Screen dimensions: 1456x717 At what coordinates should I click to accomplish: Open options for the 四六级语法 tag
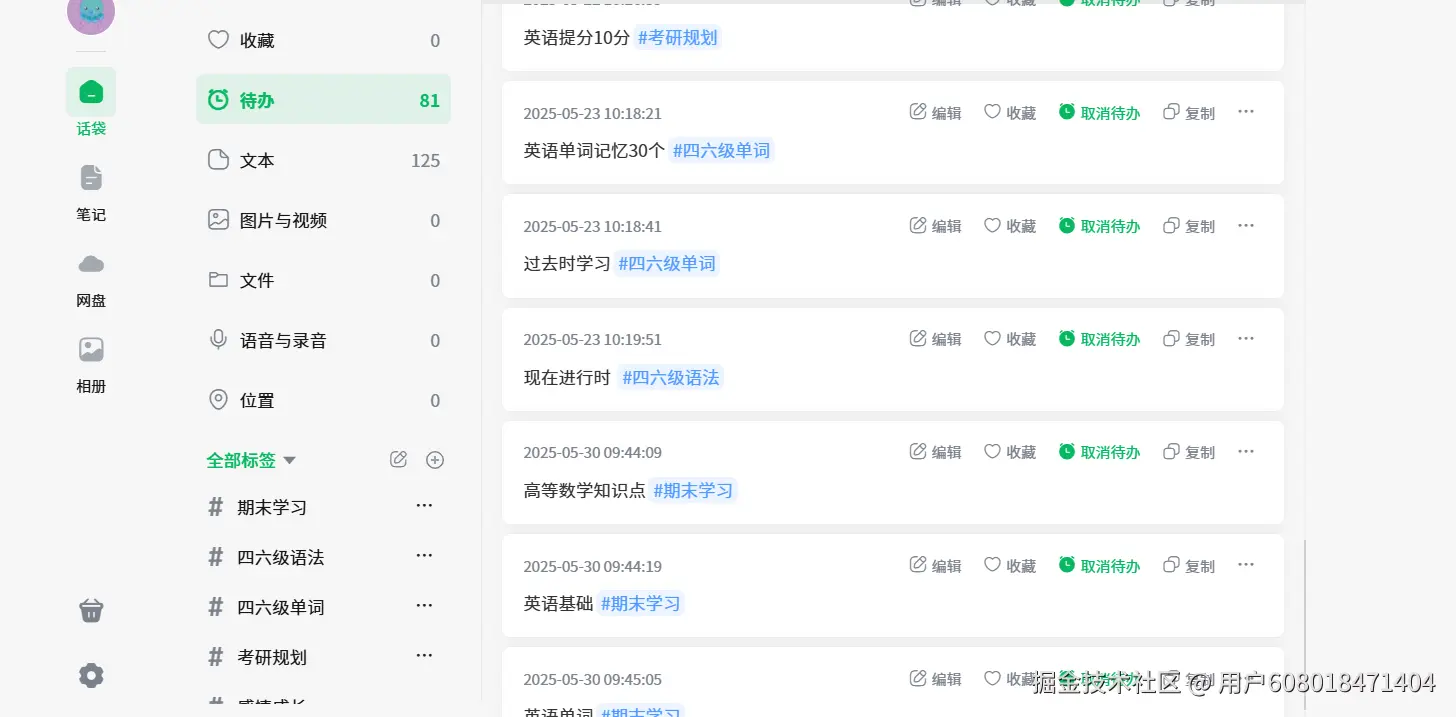click(424, 556)
